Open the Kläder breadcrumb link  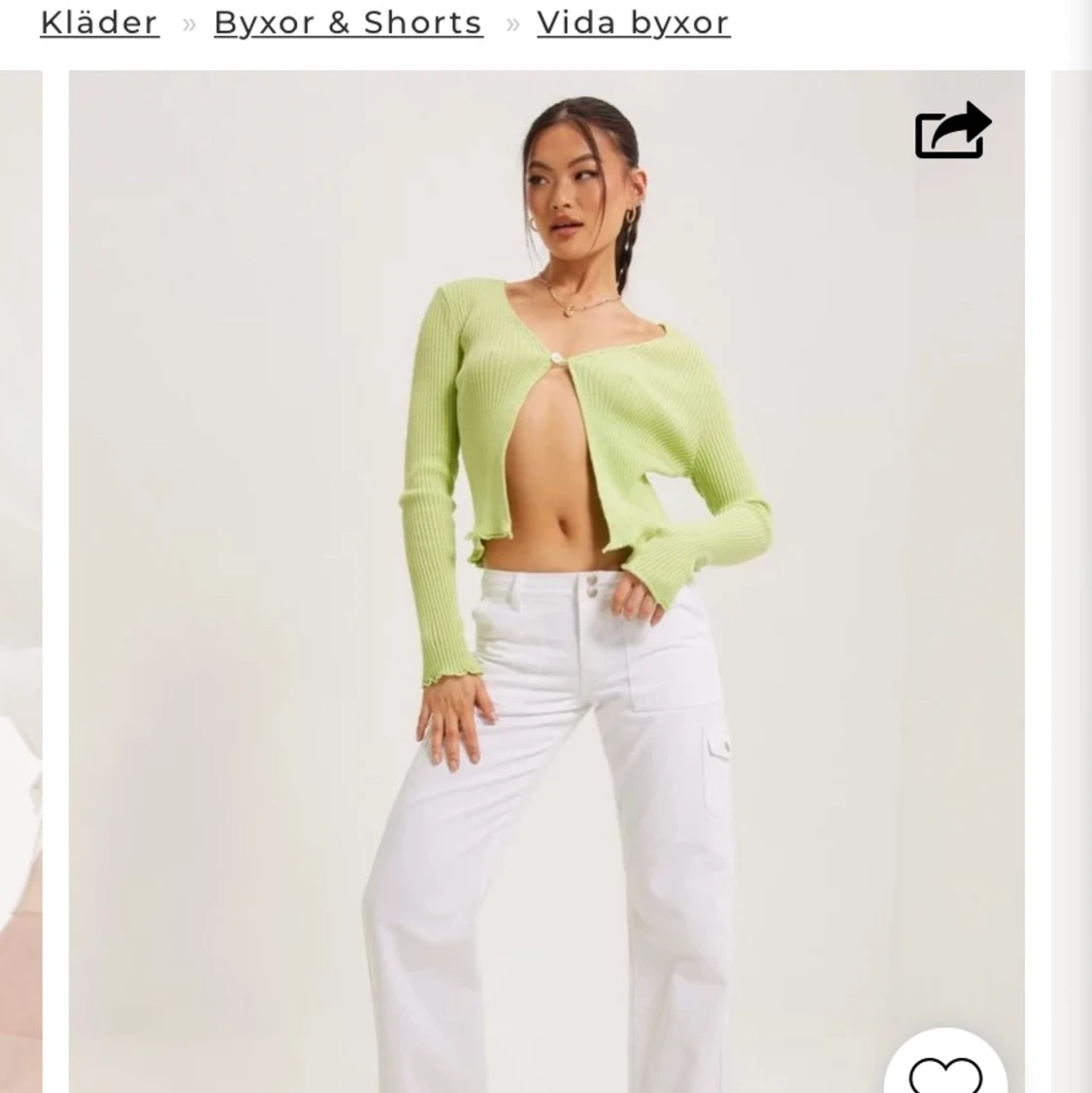(99, 22)
